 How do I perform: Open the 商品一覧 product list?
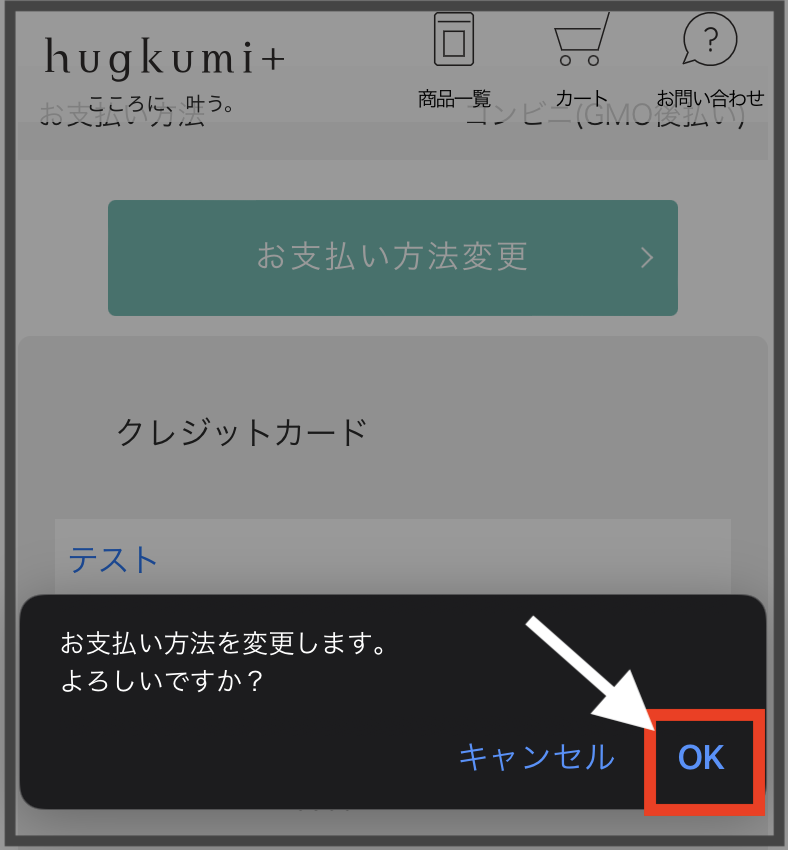pos(454,60)
